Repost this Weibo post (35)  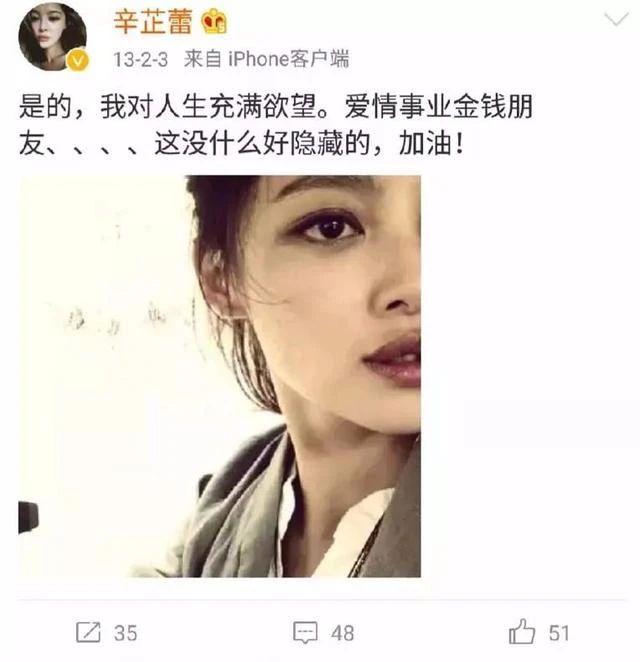click(107, 632)
